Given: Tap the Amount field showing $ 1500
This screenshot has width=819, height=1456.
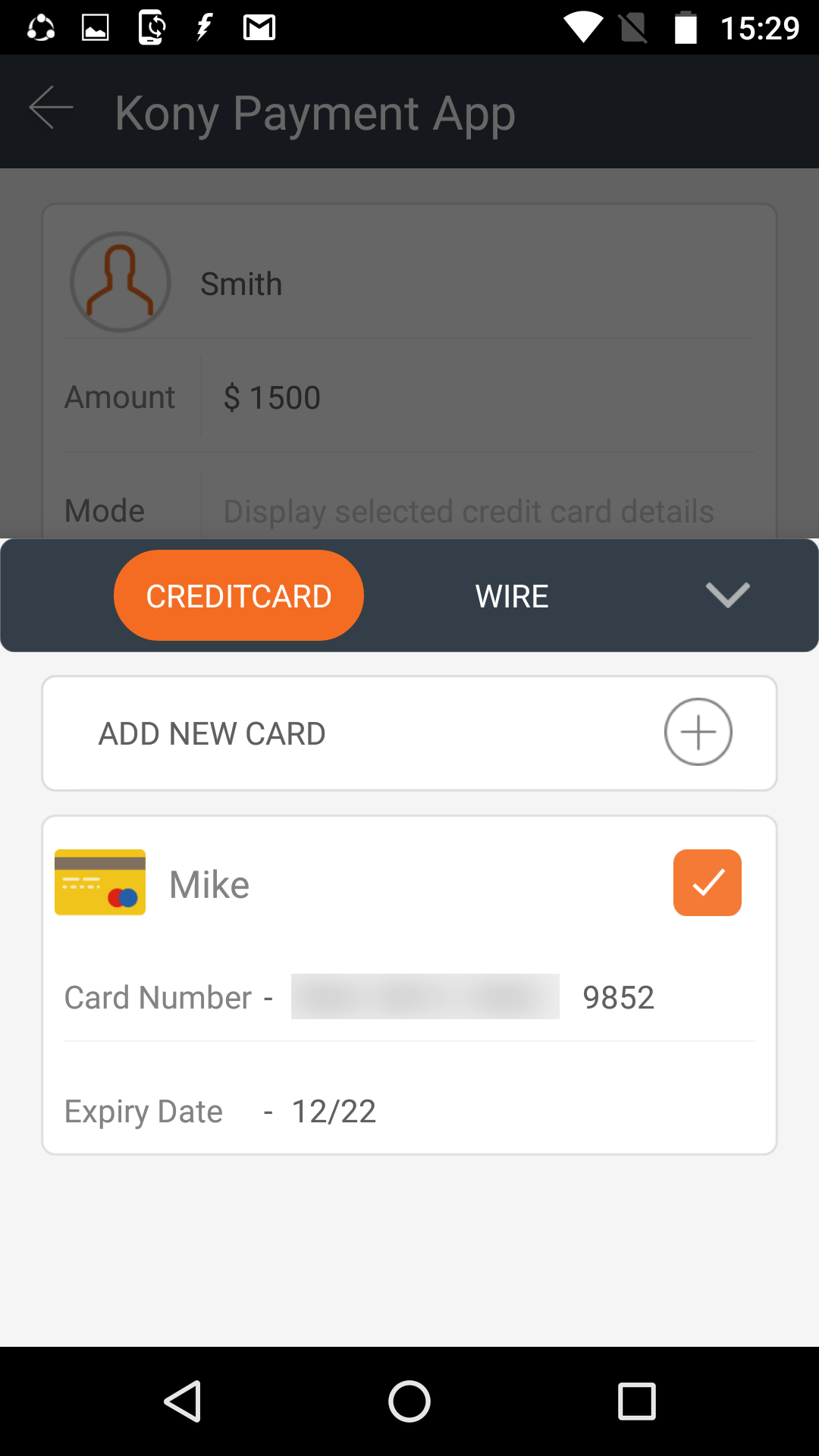Looking at the screenshot, I should coord(273,397).
